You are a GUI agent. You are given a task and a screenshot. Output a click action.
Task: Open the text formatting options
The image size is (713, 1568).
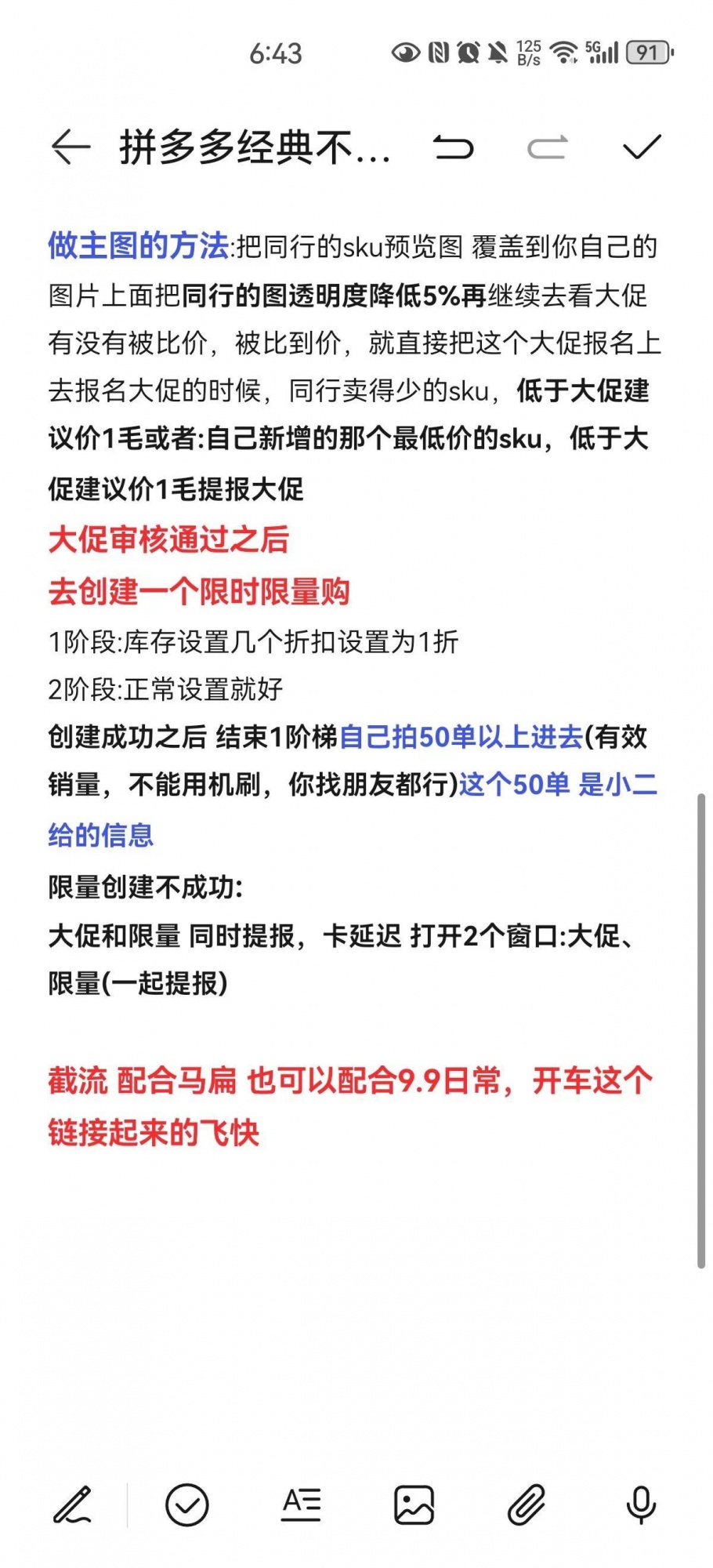[x=301, y=1504]
